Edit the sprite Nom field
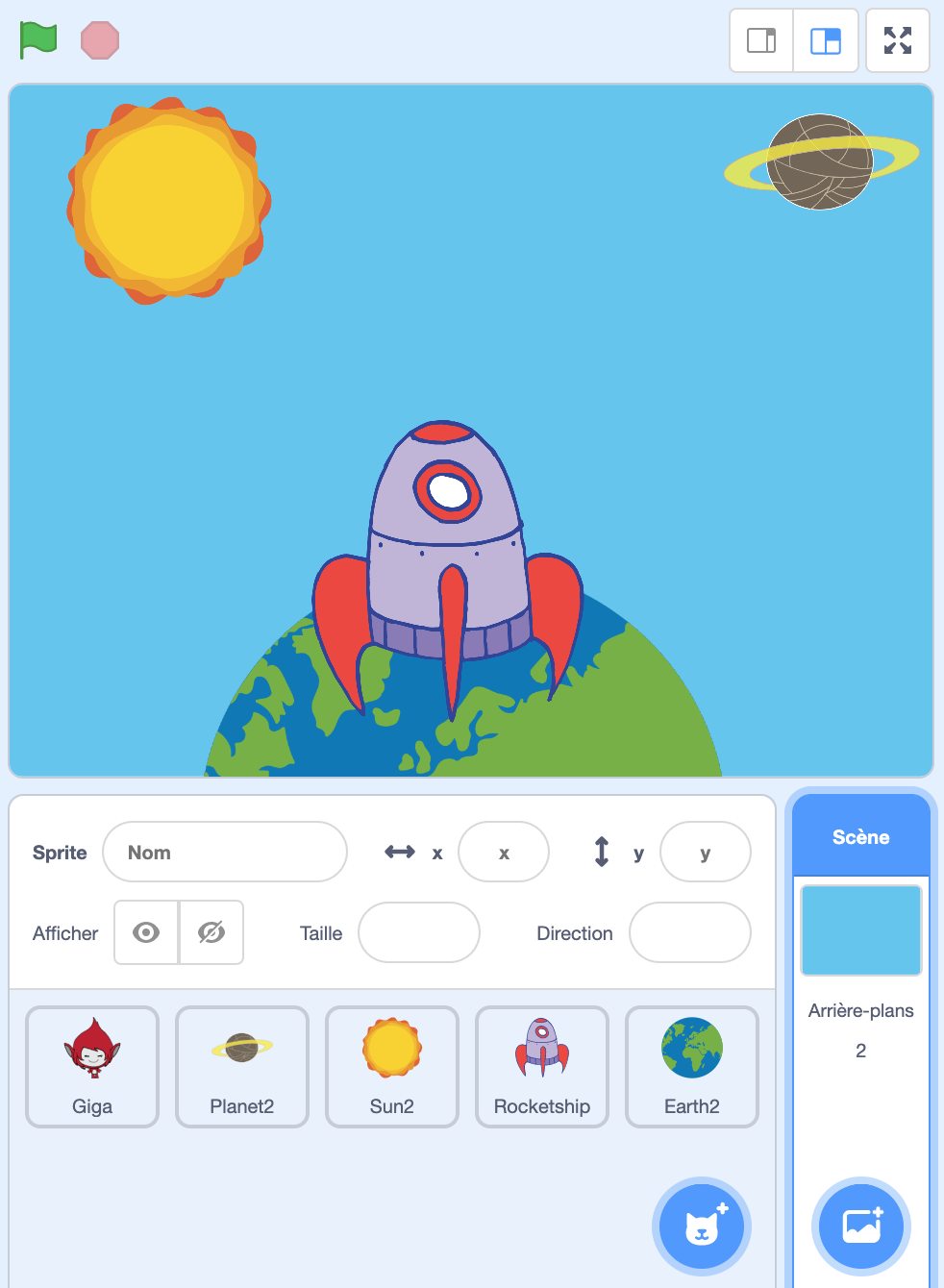 pos(225,852)
